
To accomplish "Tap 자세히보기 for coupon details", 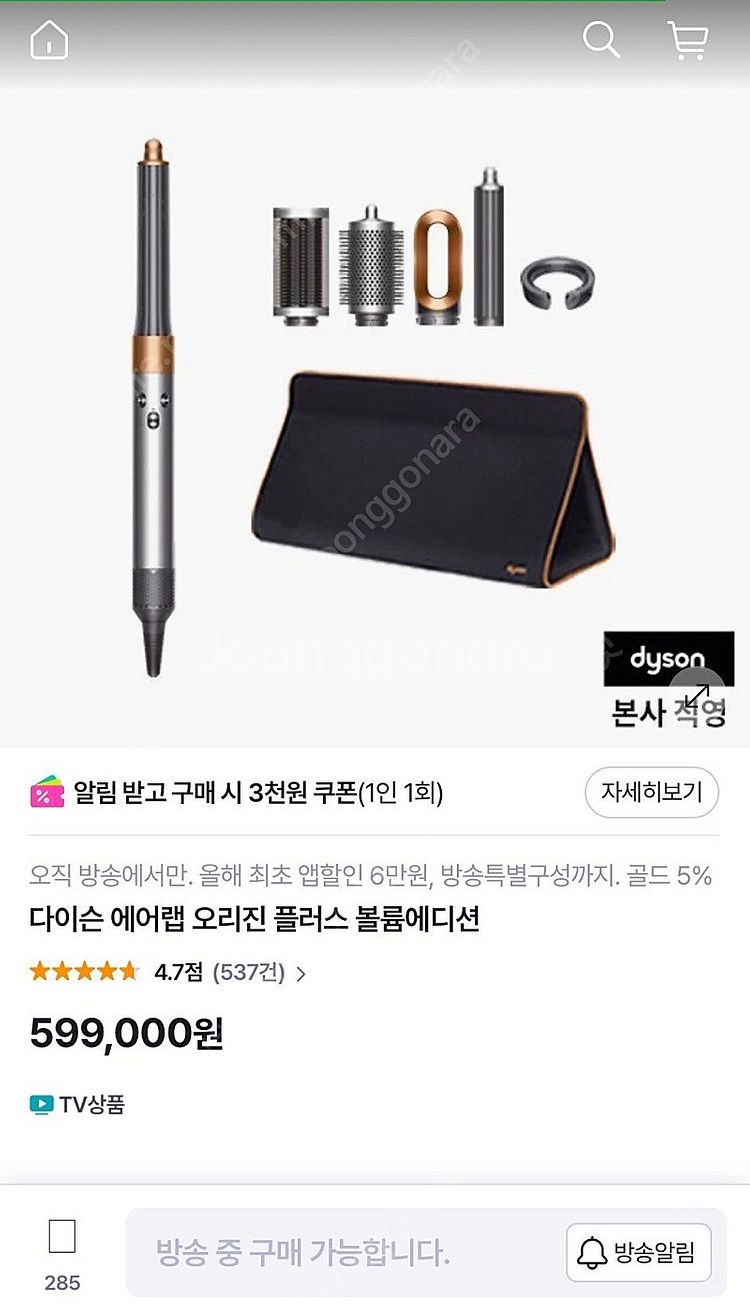I will coord(651,793).
